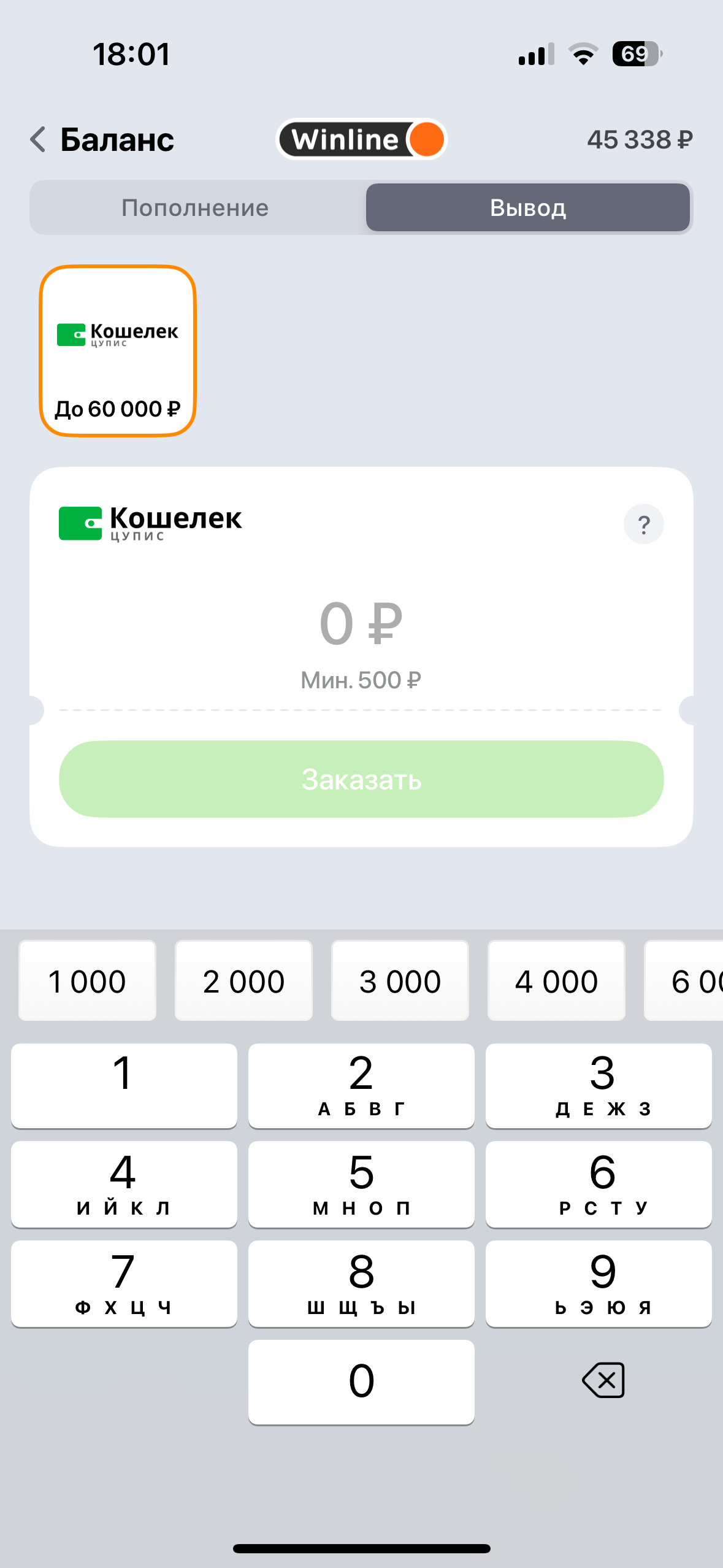Image resolution: width=723 pixels, height=1568 pixels.
Task: Choose the Кошелек ЦУПИС method card
Action: (x=118, y=351)
